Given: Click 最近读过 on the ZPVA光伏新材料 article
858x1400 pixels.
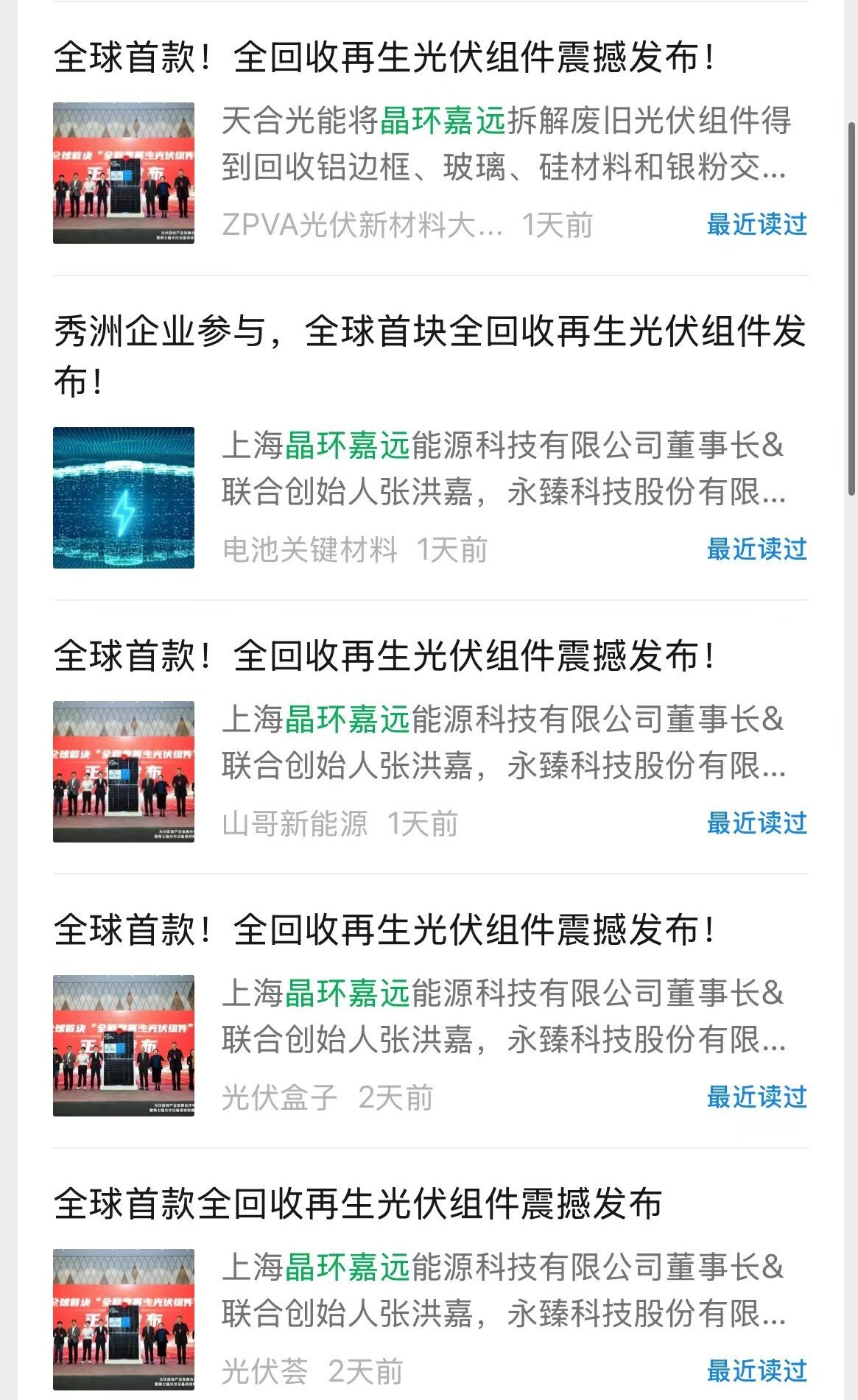Looking at the screenshot, I should coord(756,226).
